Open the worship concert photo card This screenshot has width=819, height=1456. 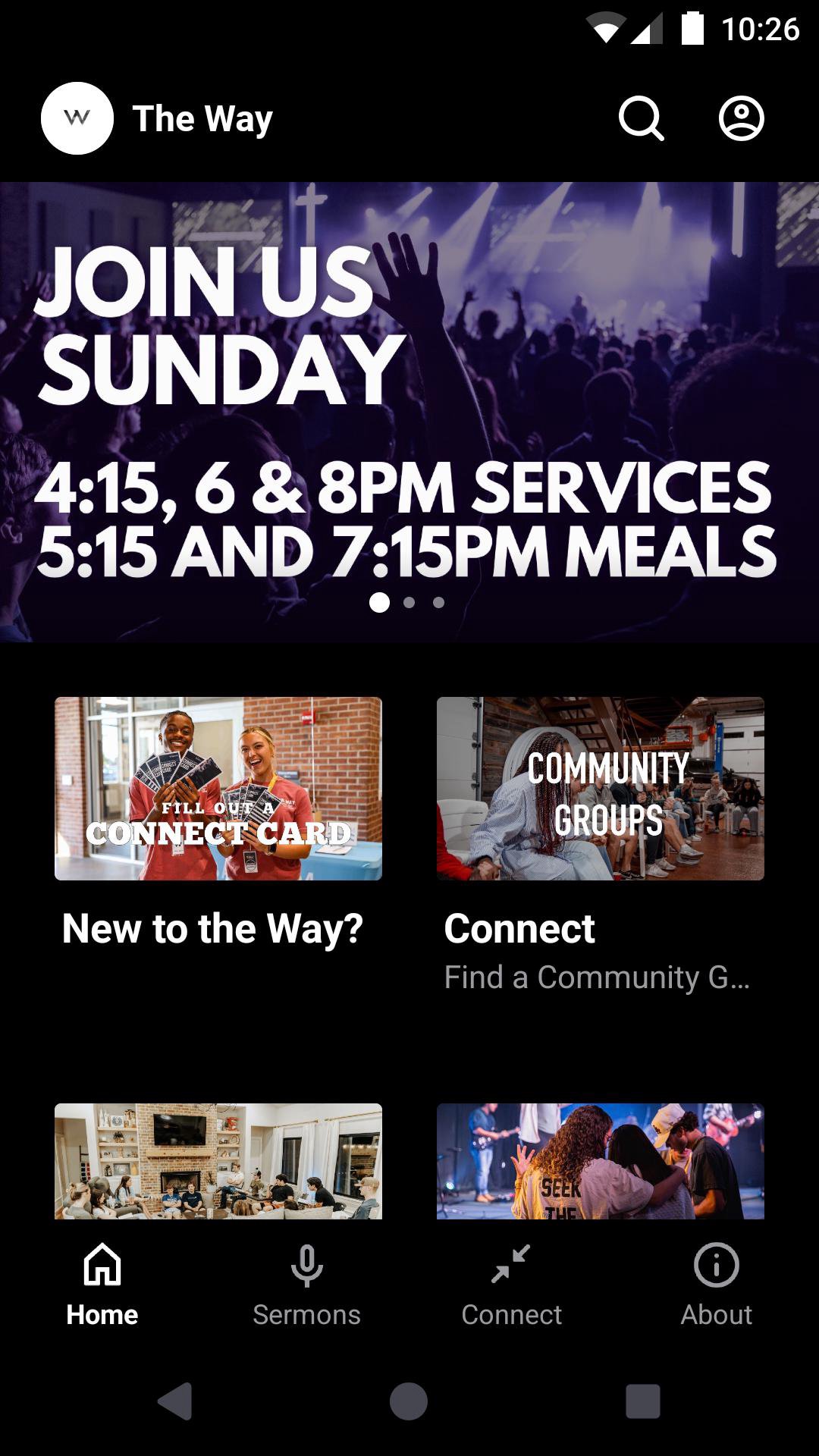pyautogui.click(x=600, y=1161)
